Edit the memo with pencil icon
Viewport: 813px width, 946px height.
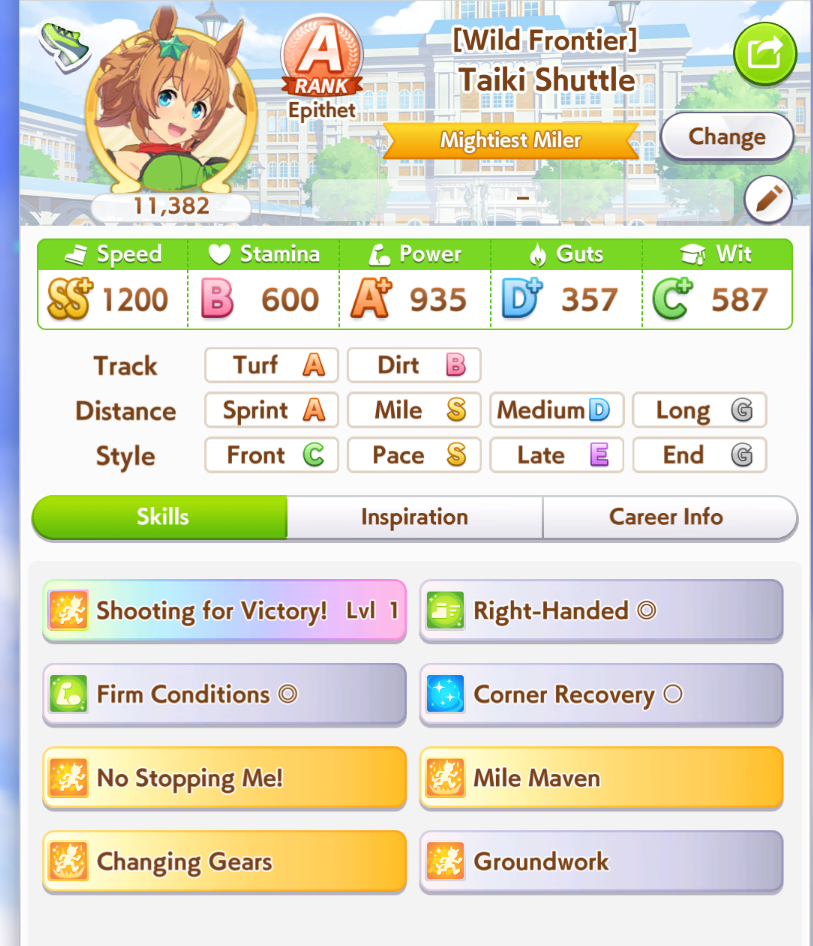click(768, 201)
